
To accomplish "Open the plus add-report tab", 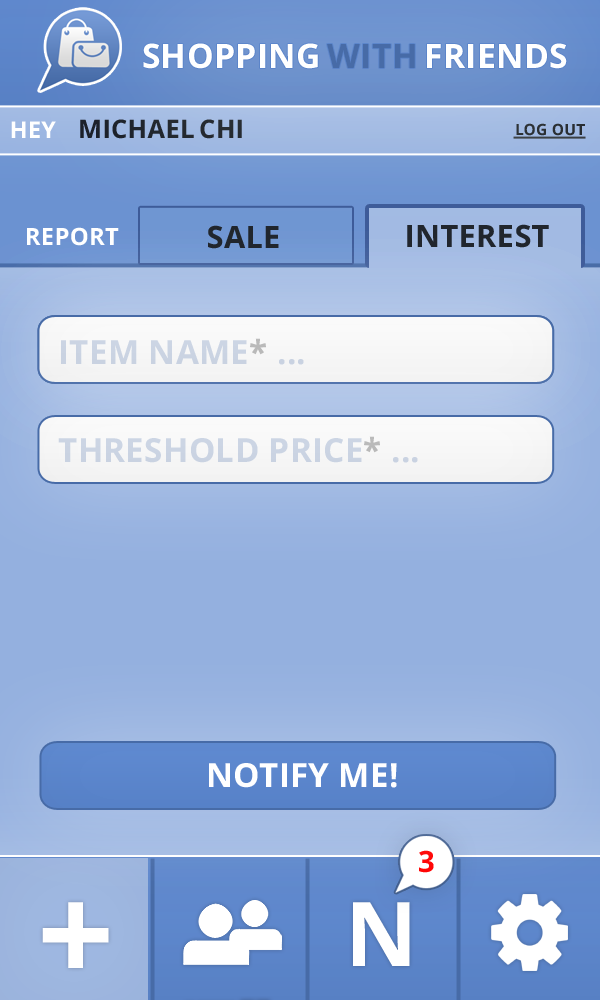I will point(75,929).
